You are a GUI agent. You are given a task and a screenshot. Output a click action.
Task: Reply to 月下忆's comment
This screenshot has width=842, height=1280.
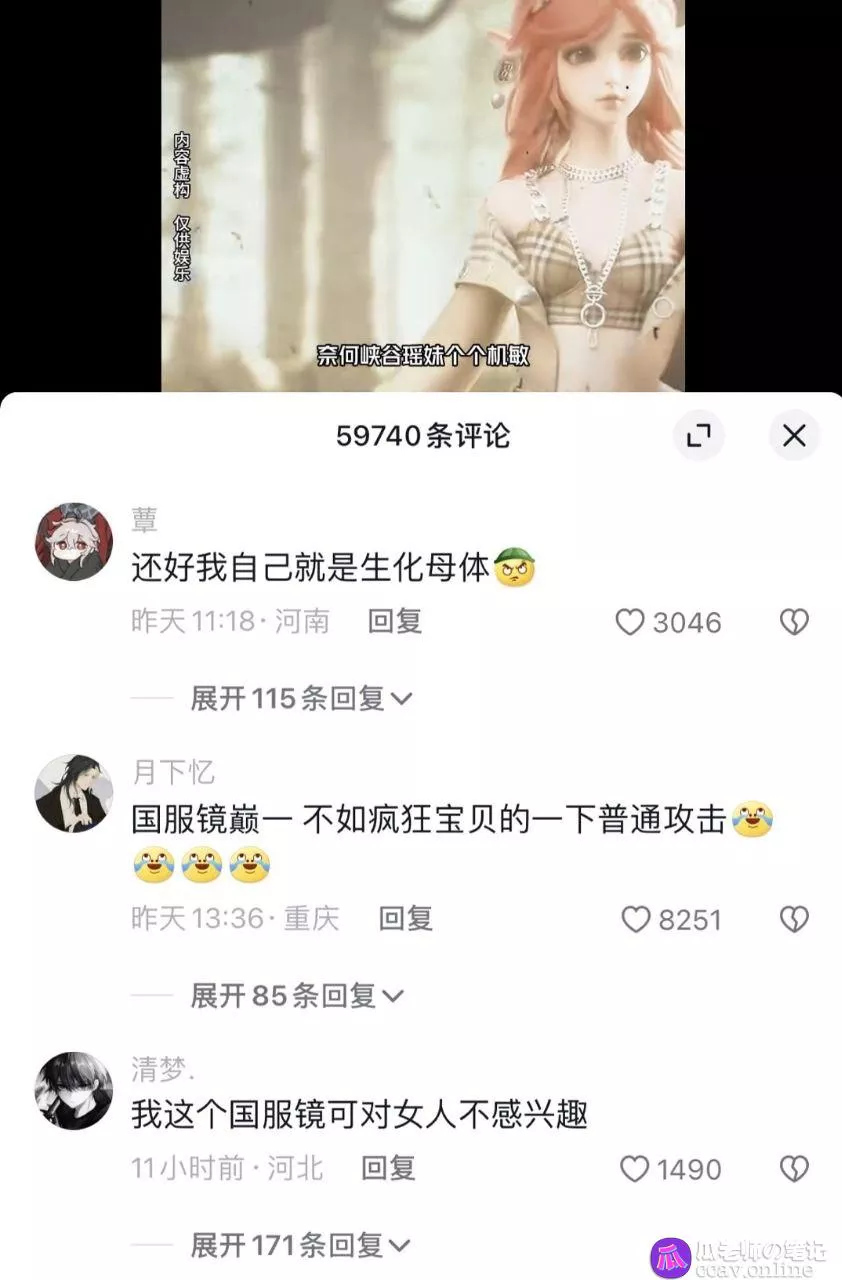tap(405, 918)
